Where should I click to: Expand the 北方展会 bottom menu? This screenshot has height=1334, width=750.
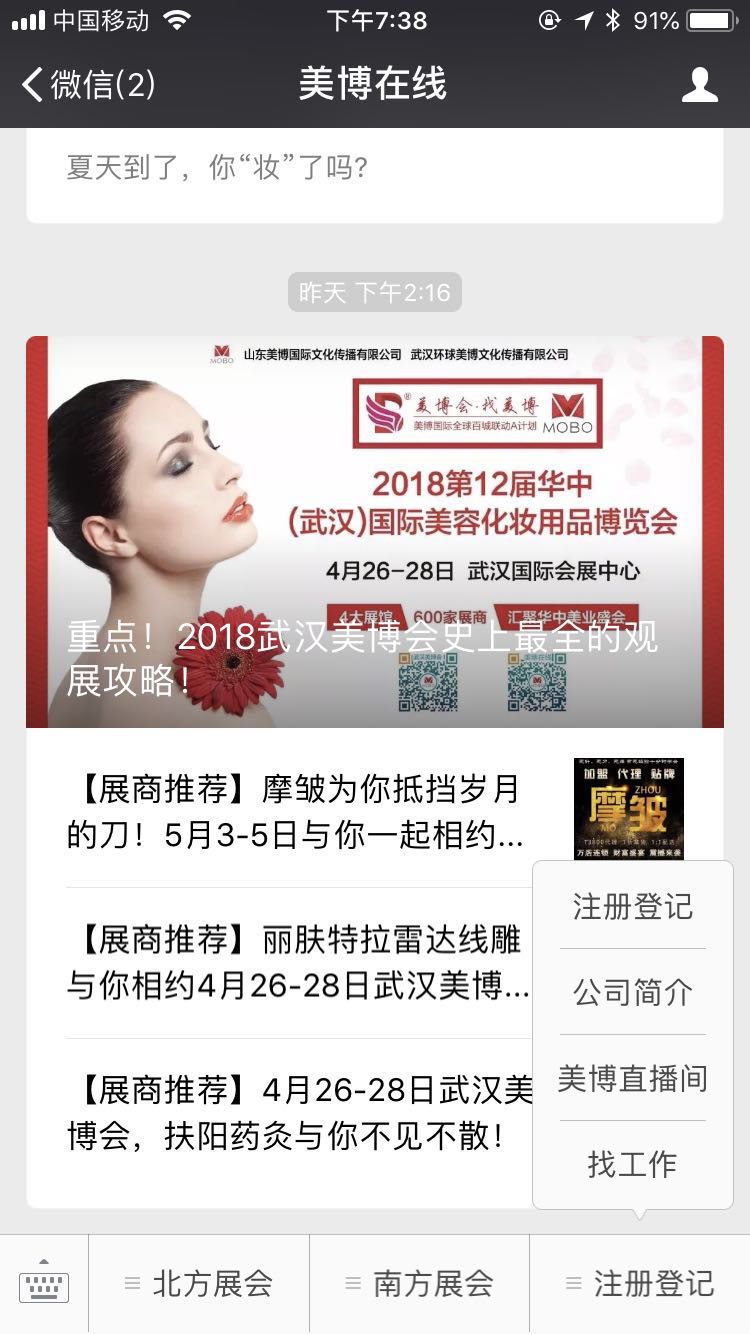coord(199,1284)
